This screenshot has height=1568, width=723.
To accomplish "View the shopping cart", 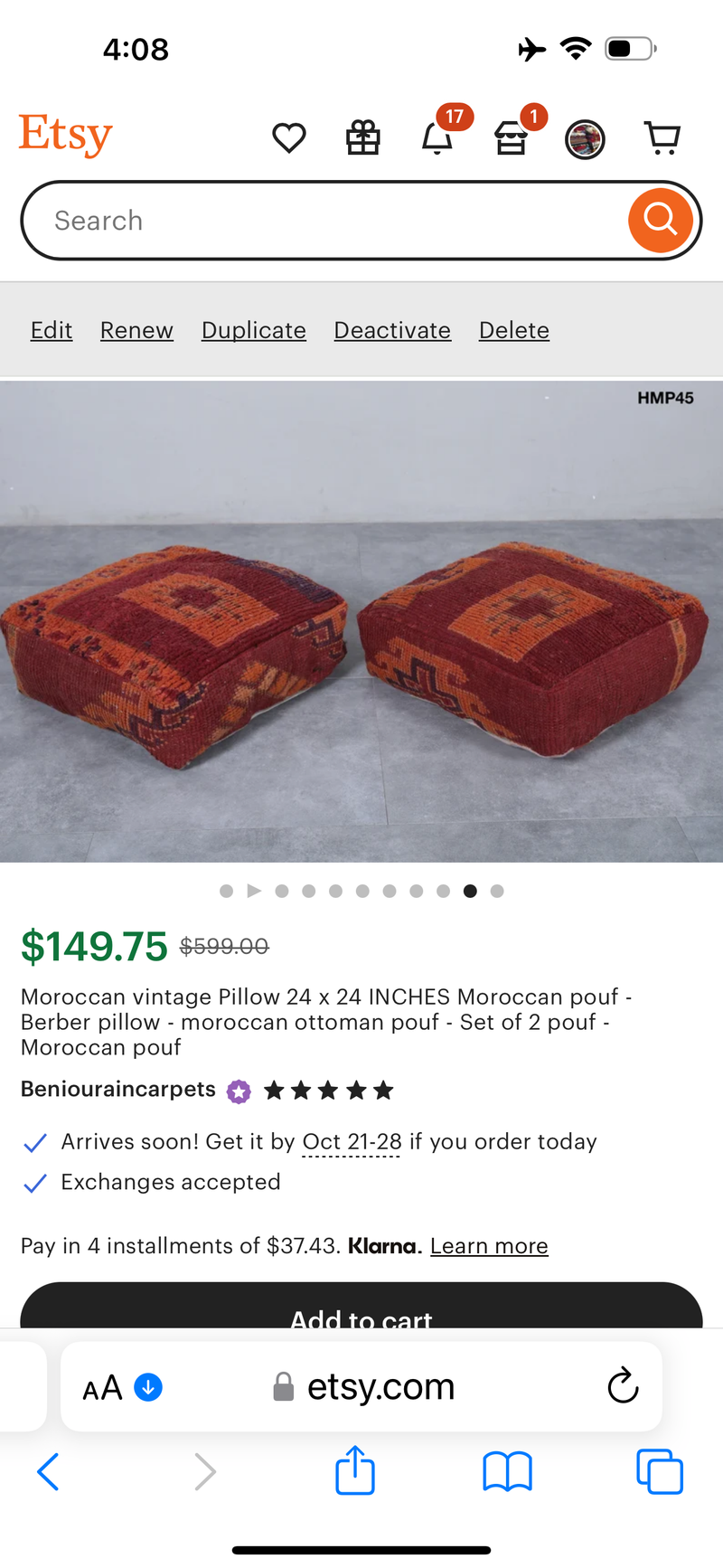I will coord(662,138).
